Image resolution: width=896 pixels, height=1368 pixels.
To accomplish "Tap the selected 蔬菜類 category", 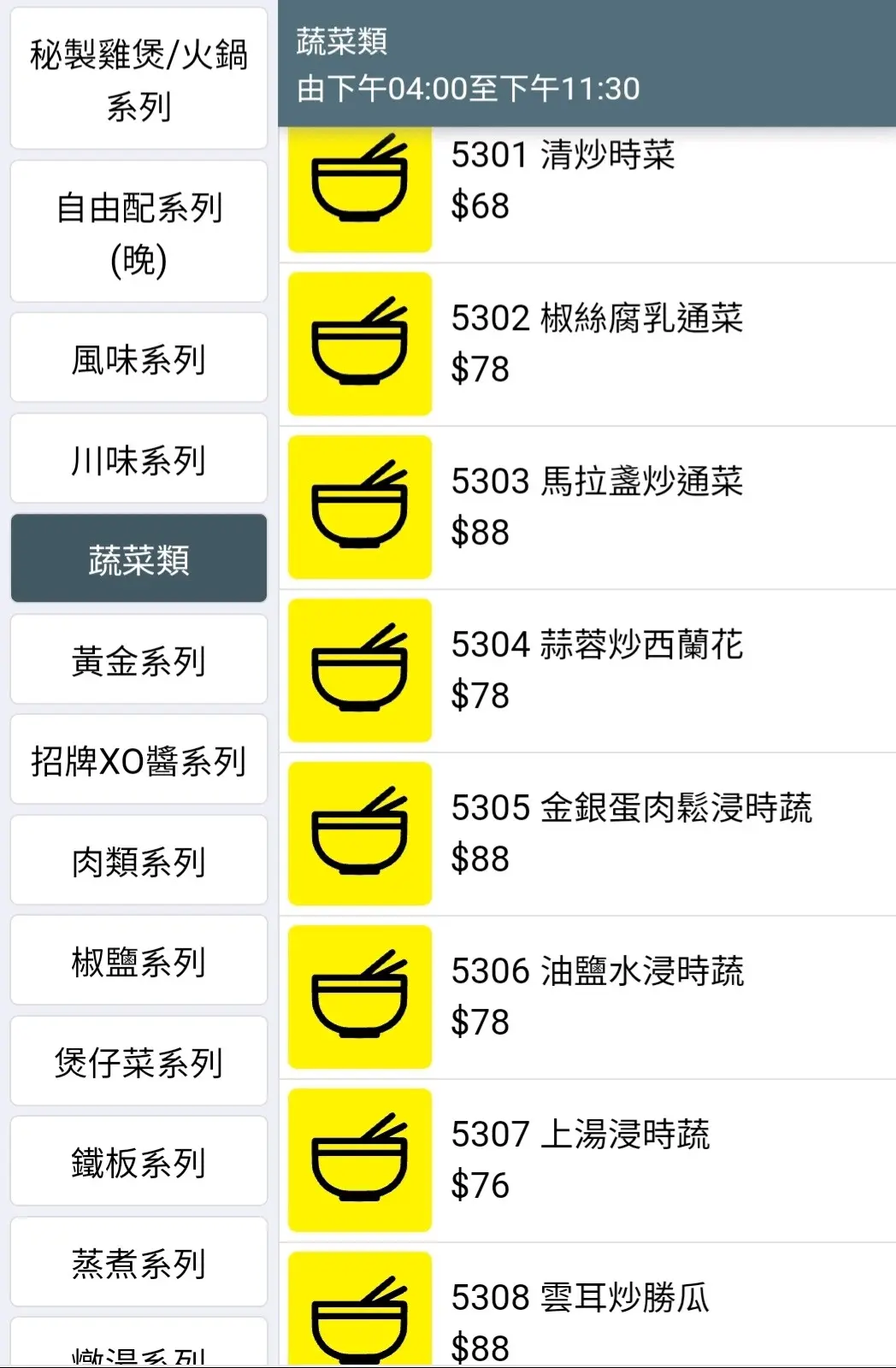I will (x=139, y=559).
